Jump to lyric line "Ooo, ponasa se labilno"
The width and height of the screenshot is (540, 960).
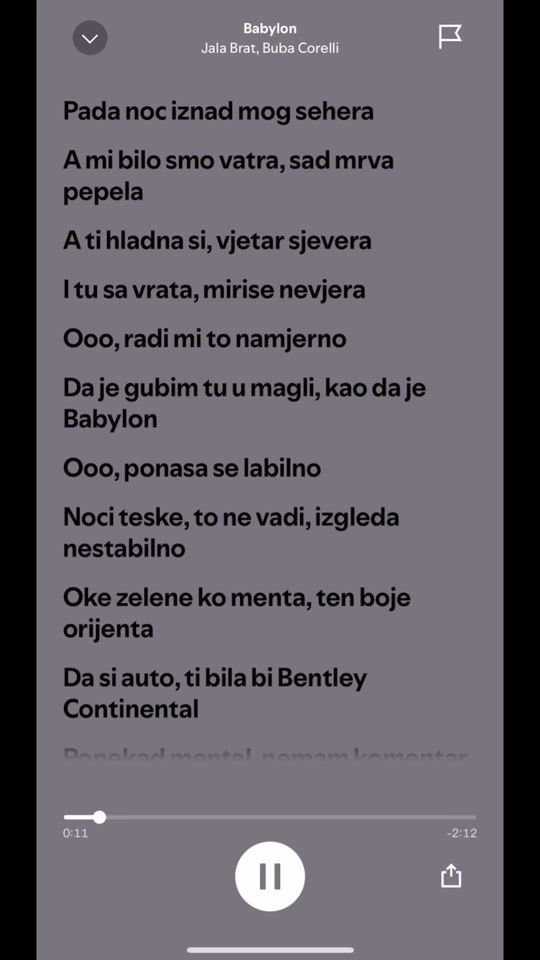pyautogui.click(x=192, y=468)
